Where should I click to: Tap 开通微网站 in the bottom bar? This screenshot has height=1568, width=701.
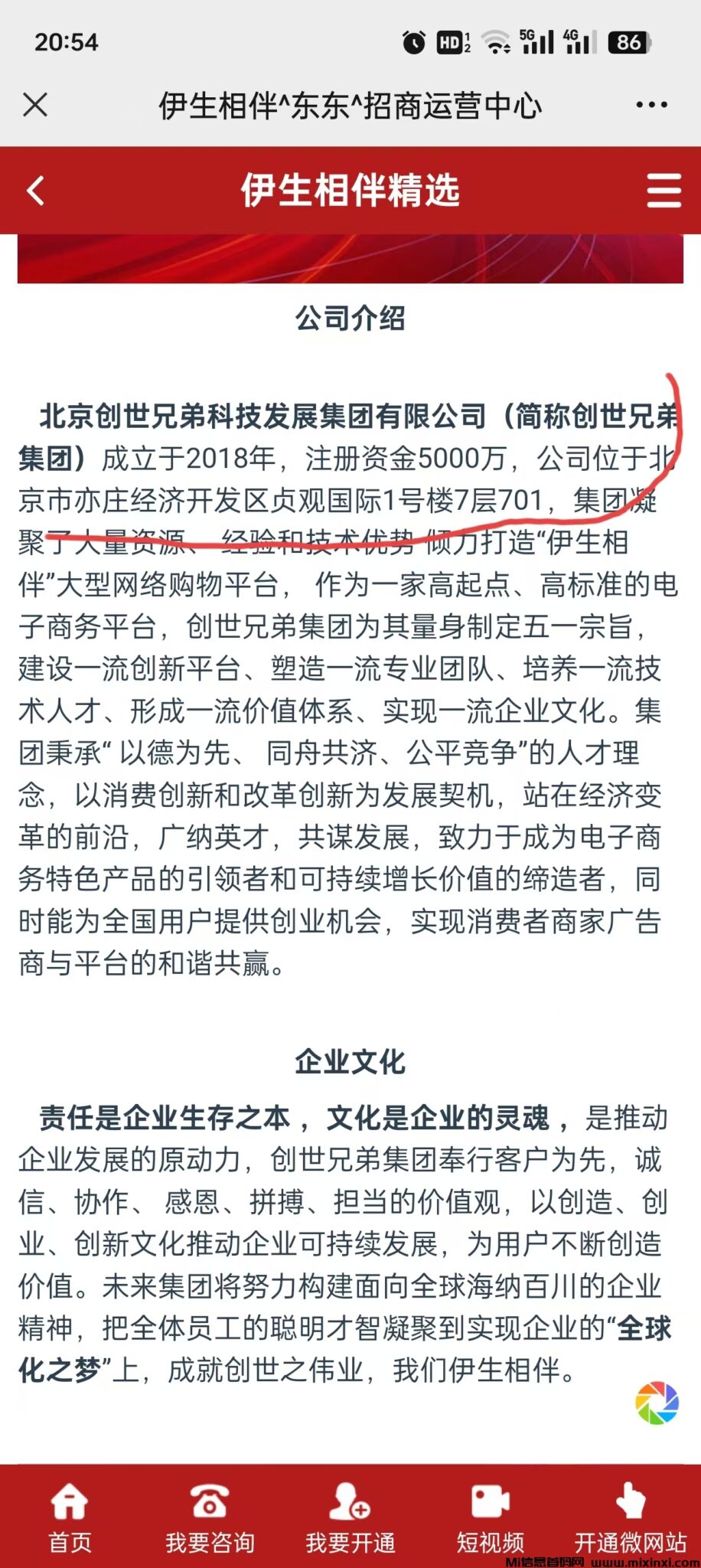tap(631, 1518)
